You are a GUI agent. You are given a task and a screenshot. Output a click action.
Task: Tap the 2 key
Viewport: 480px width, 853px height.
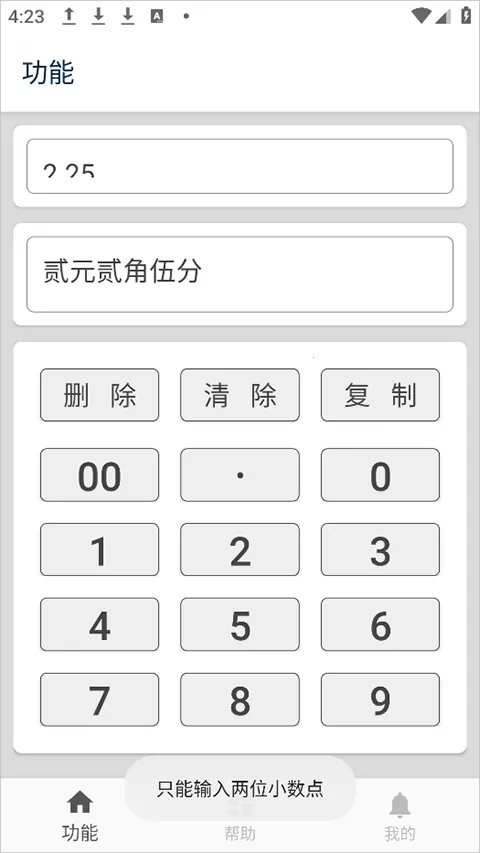(240, 549)
